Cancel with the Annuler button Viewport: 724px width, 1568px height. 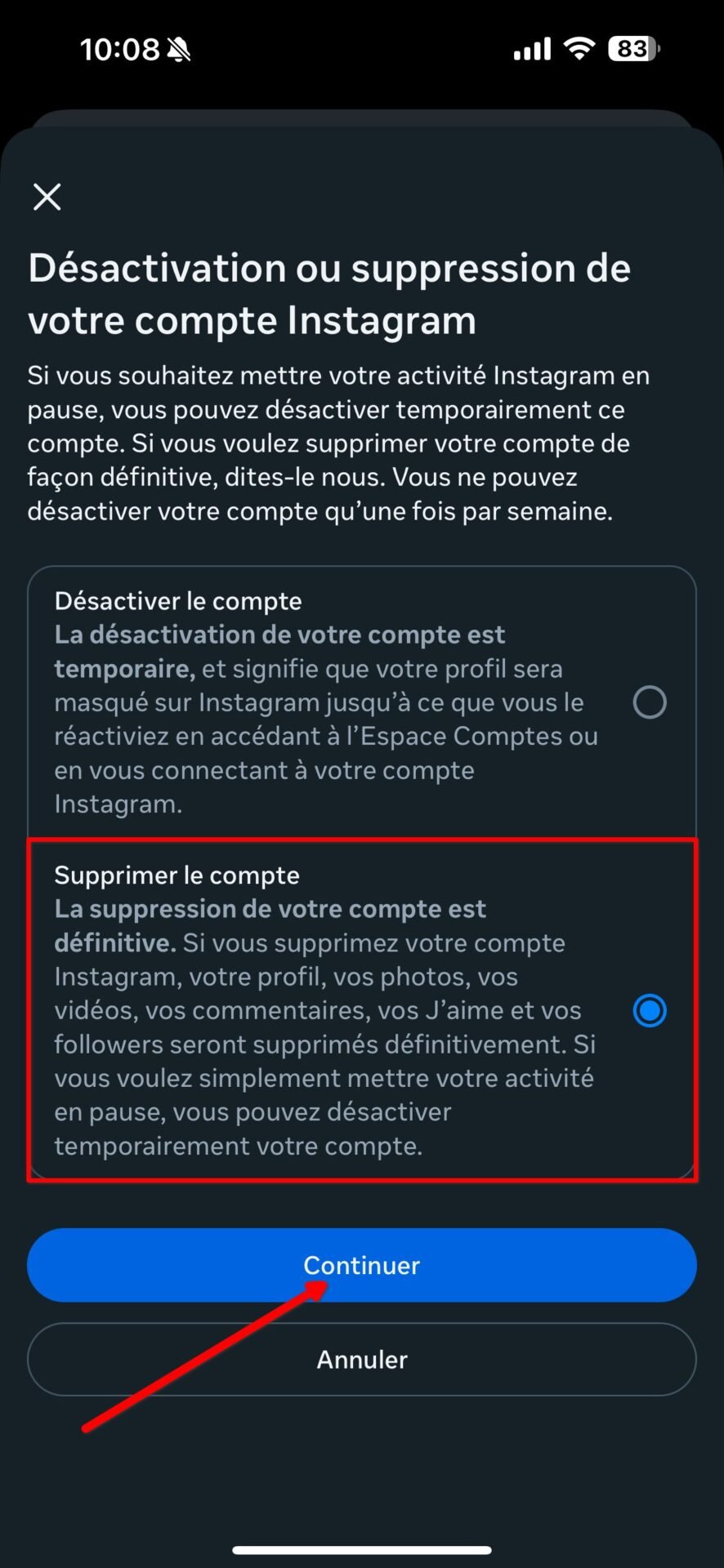(362, 1360)
